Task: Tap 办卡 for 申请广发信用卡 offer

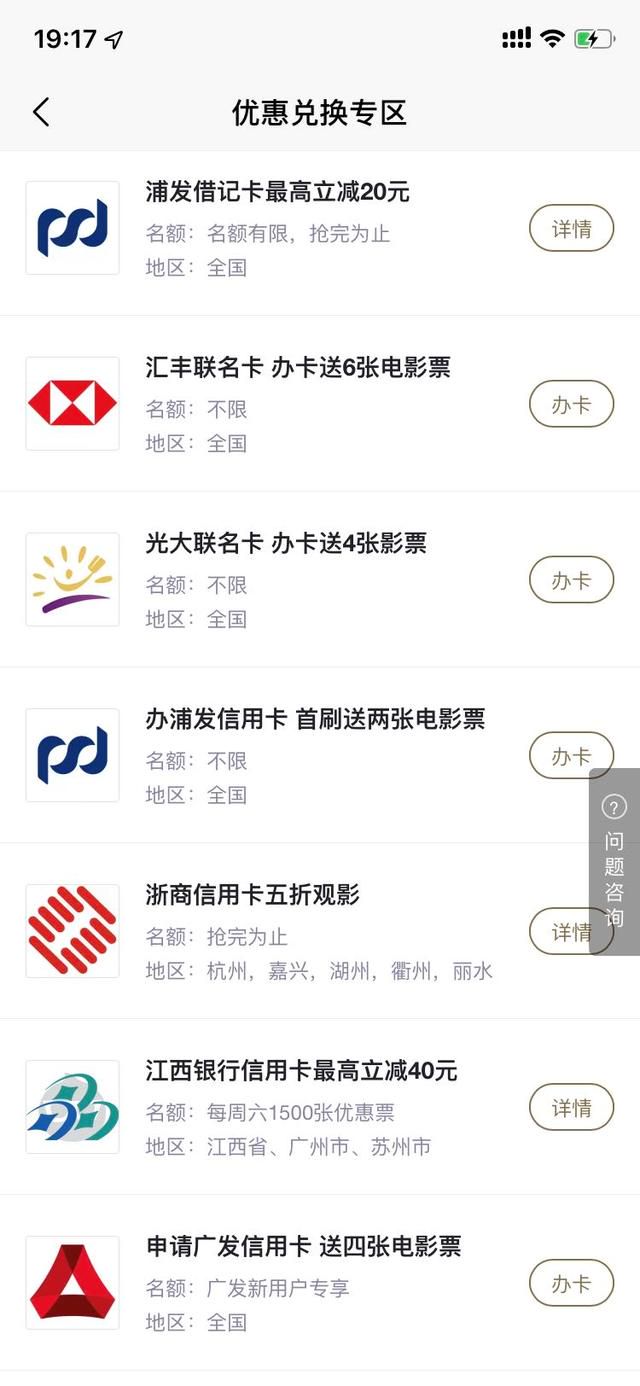Action: pyautogui.click(x=571, y=1283)
